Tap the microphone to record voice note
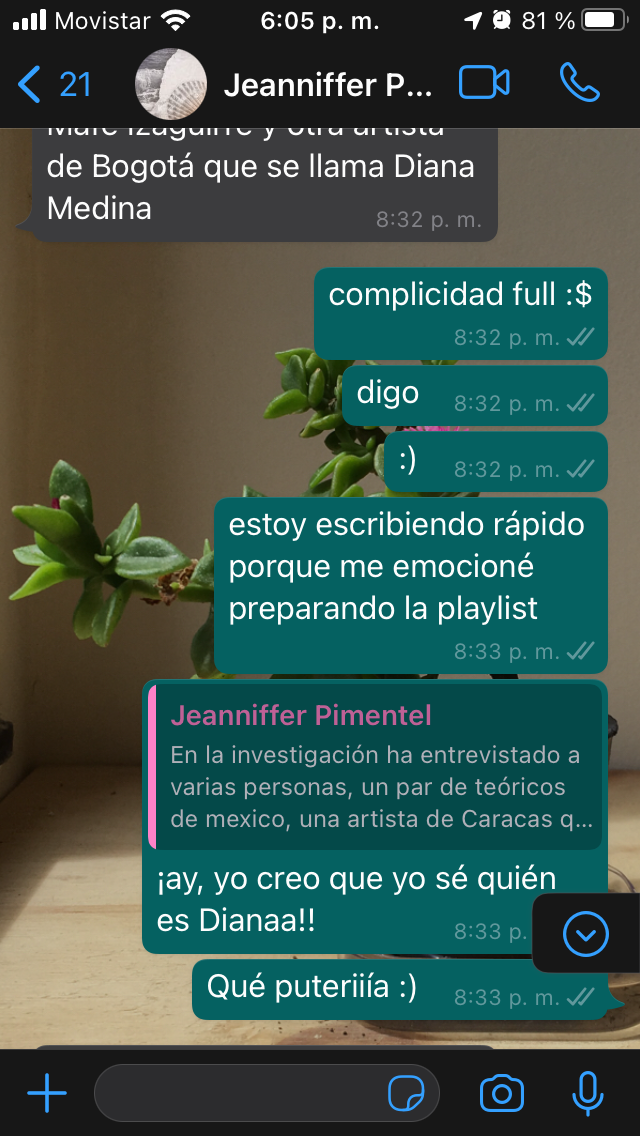The image size is (640, 1136). 588,1093
